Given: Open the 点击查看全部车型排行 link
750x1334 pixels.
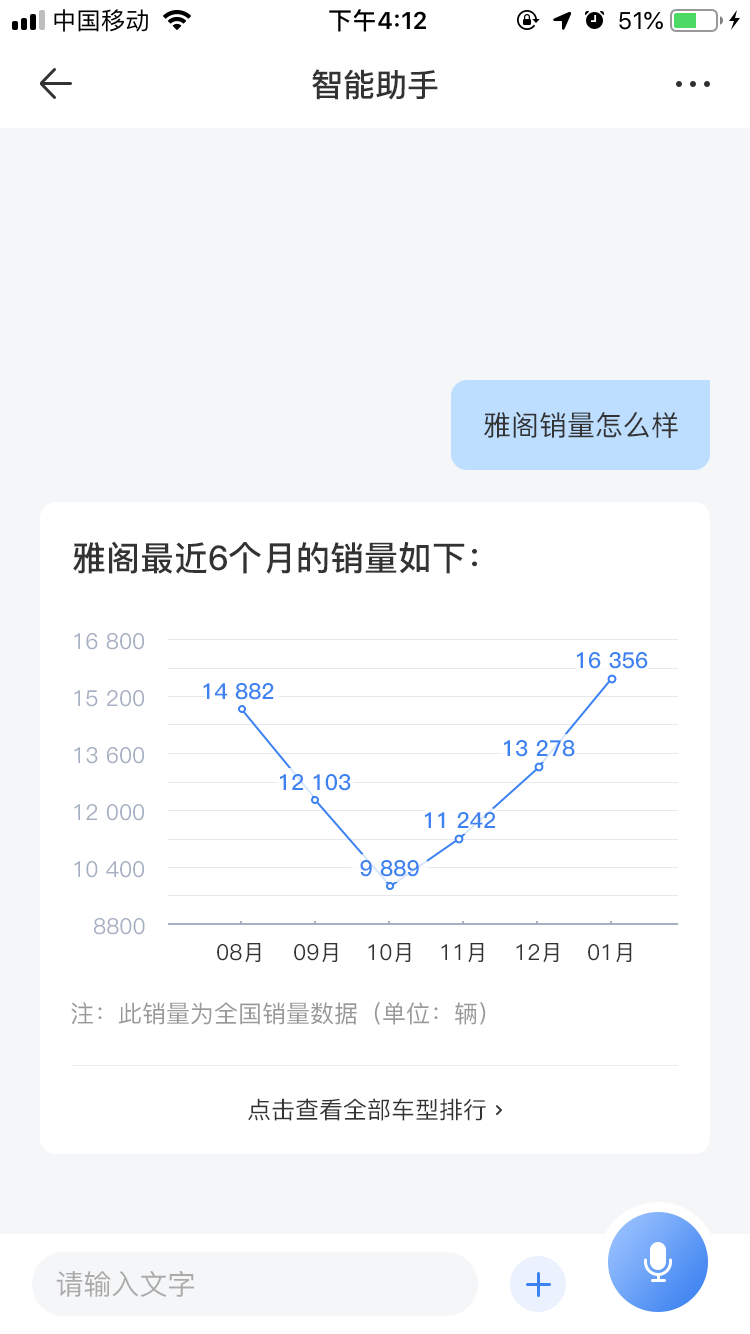Looking at the screenshot, I should pyautogui.click(x=375, y=1110).
